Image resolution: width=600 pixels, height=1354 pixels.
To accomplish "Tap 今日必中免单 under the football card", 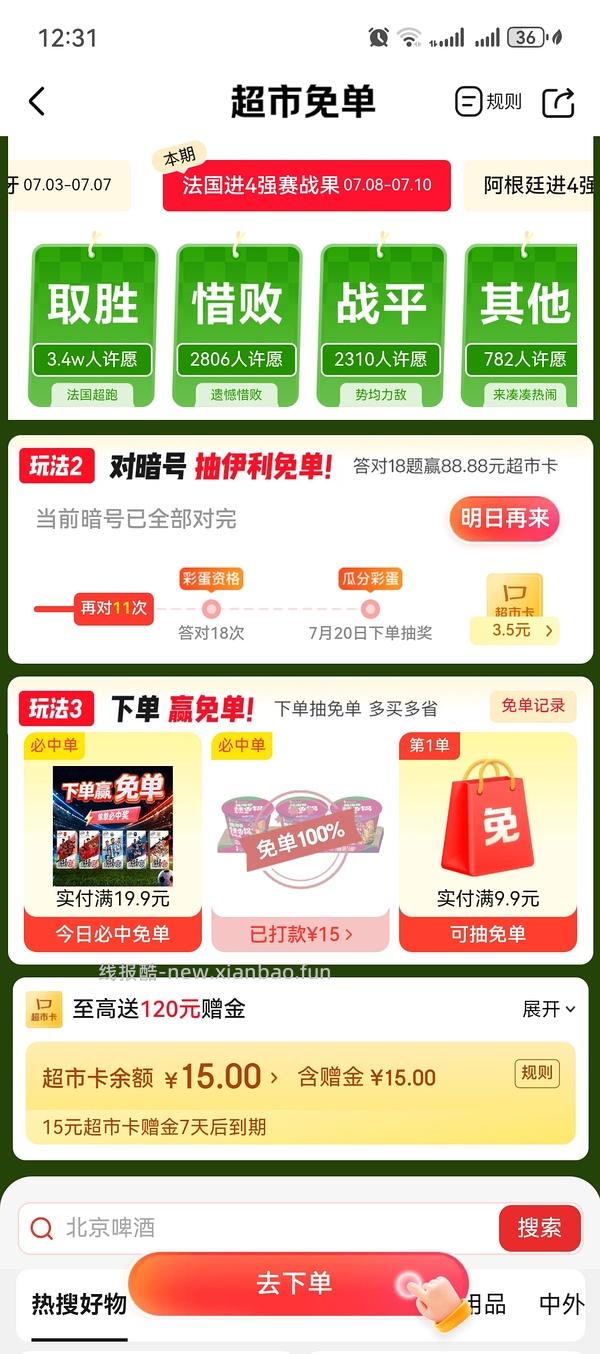I will coord(112,934).
